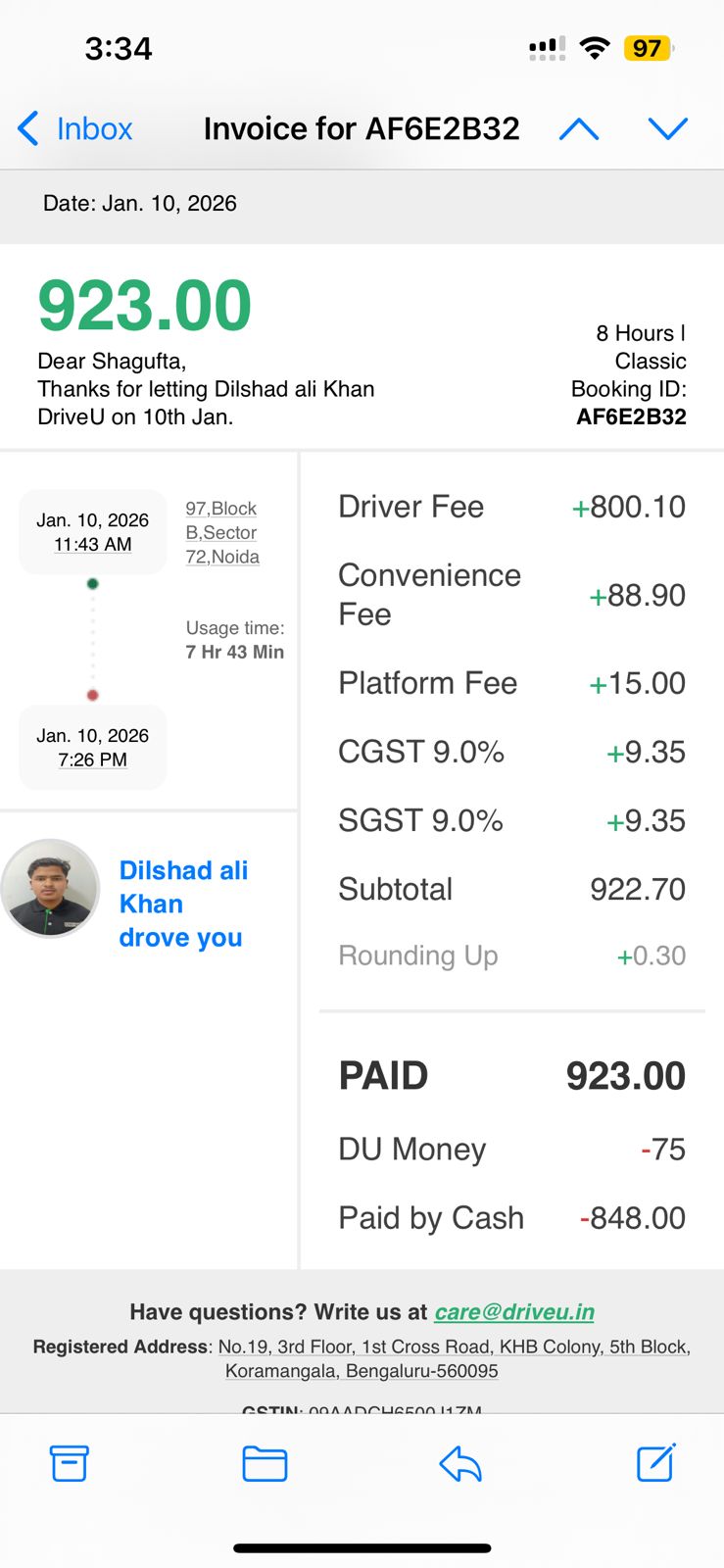Tap the 7:26 PM end time link

92,760
